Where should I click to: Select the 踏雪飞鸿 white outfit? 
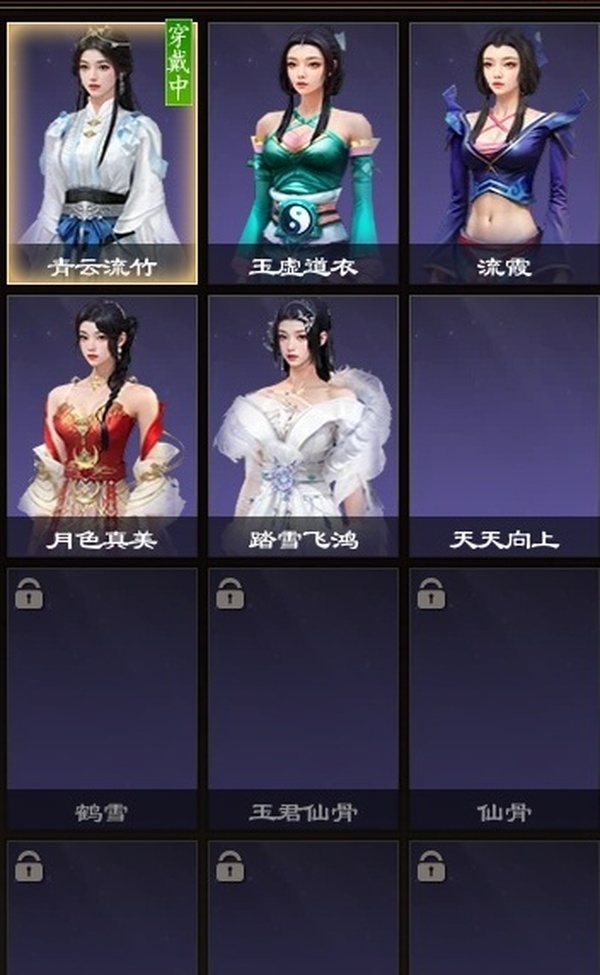coord(303,425)
